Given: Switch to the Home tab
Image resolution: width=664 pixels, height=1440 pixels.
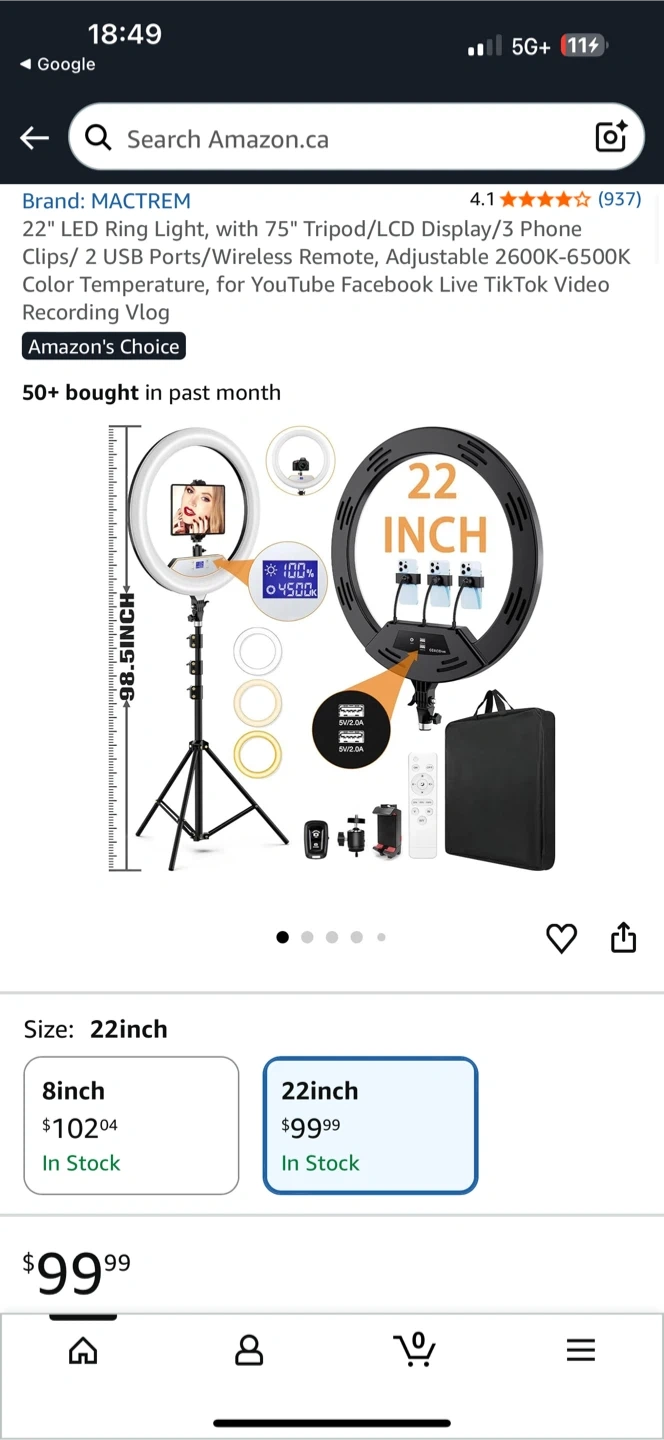Looking at the screenshot, I should [83, 1350].
